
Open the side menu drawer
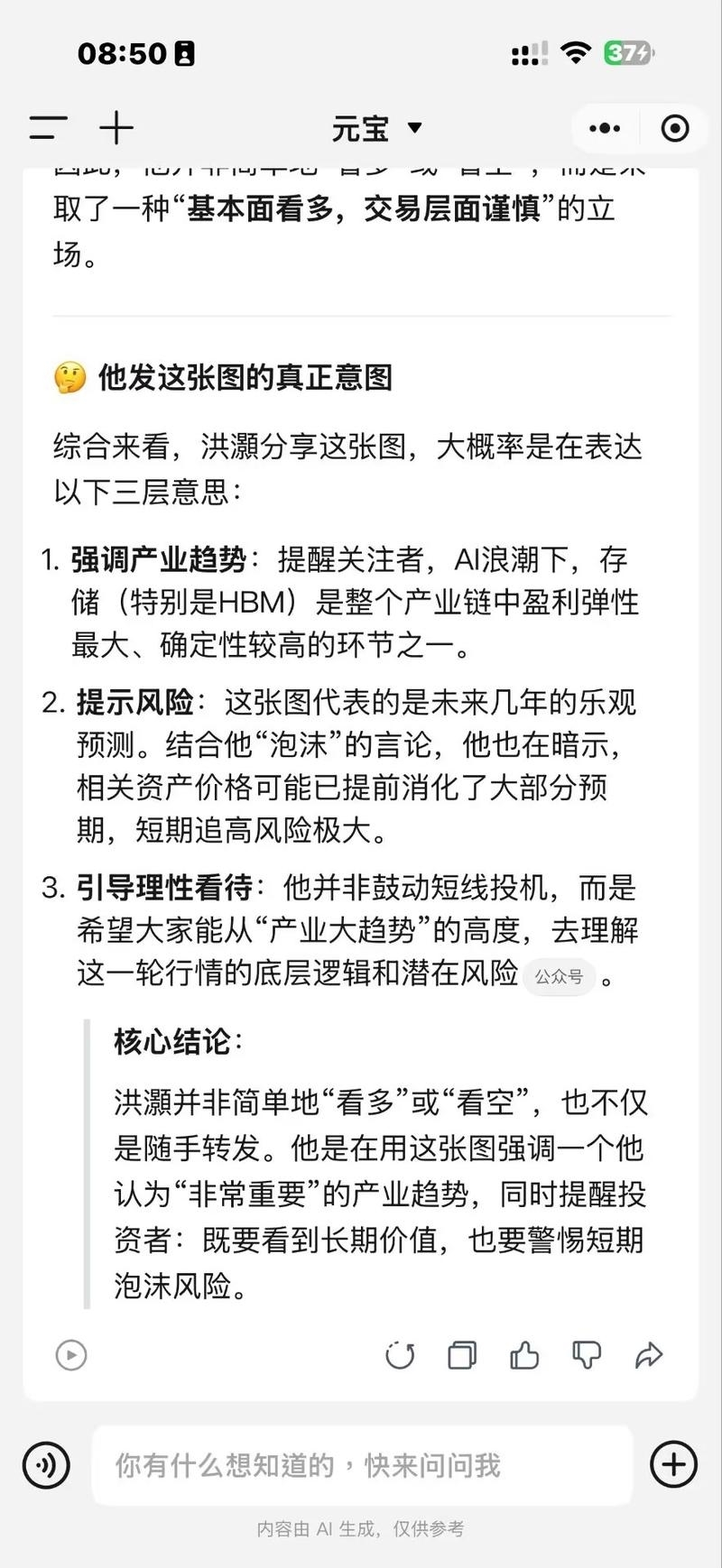coord(48,128)
